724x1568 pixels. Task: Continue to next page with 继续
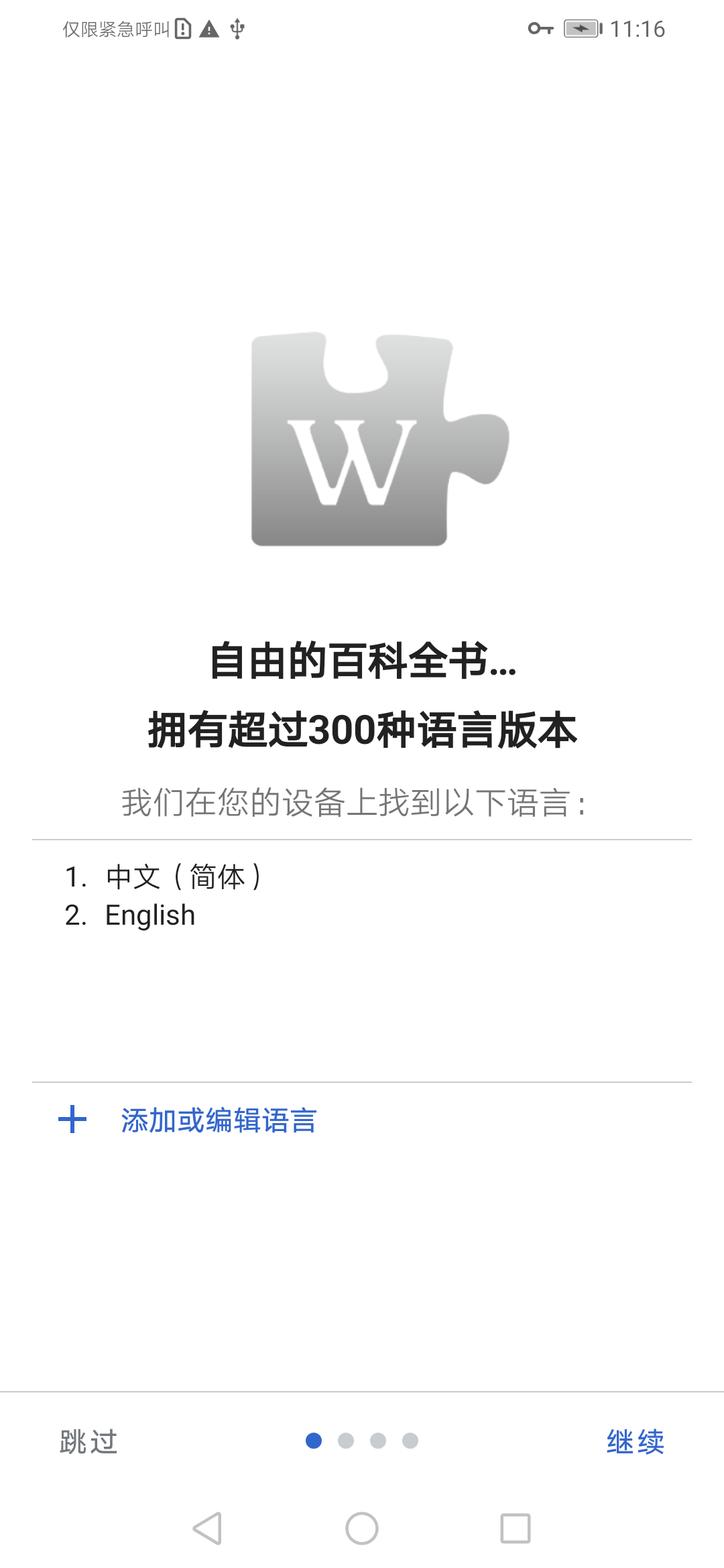point(635,1441)
